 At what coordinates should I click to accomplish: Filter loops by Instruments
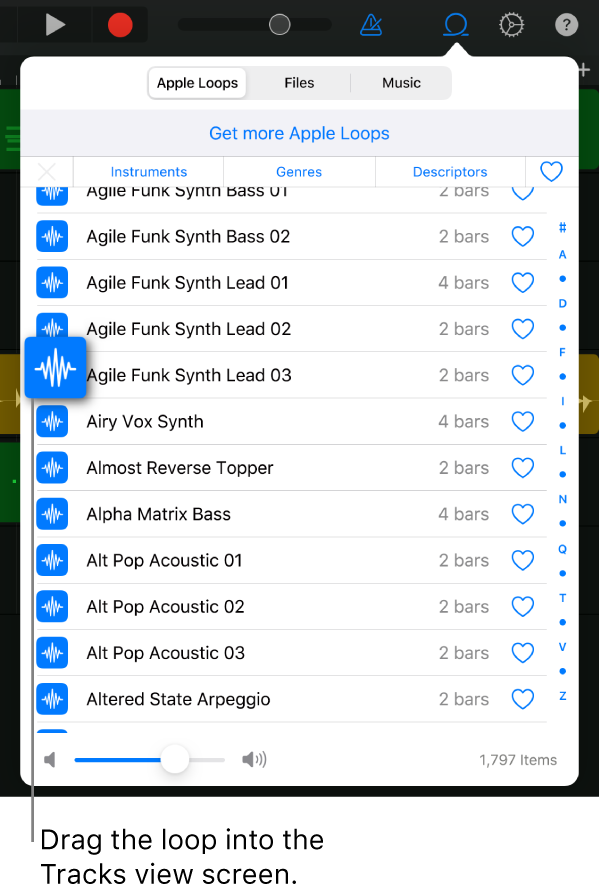tap(149, 172)
